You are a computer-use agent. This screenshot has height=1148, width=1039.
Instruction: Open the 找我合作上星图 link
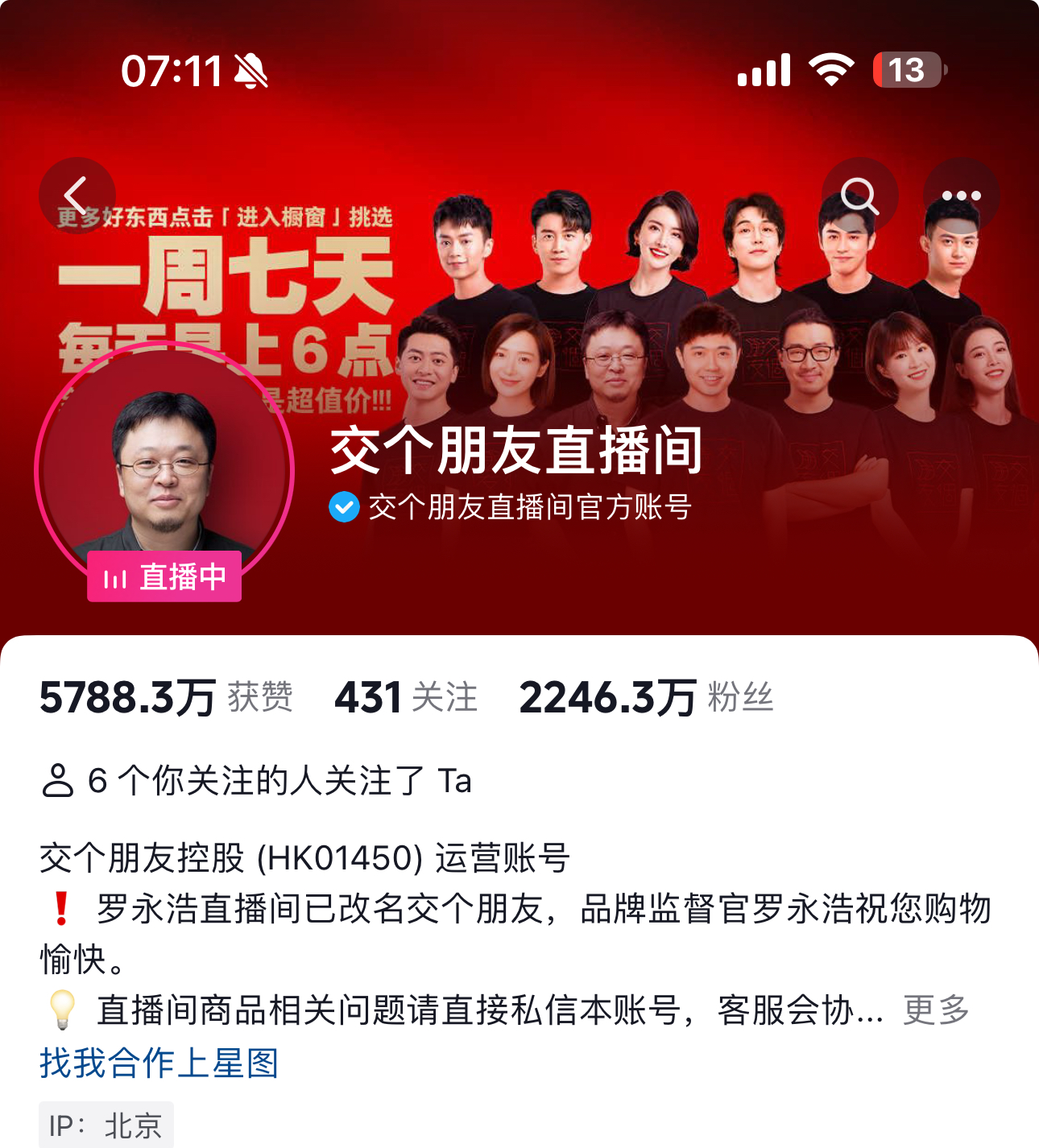point(159,1063)
